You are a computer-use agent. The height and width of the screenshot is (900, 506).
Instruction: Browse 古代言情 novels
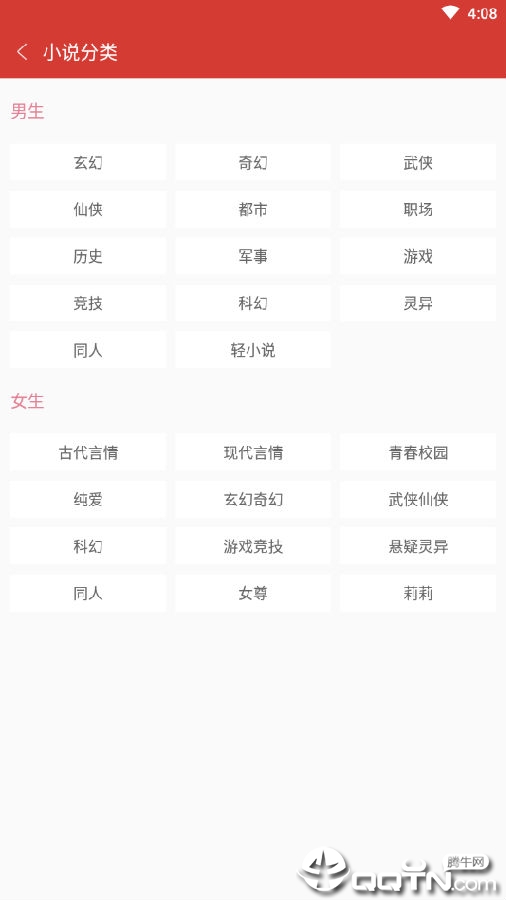pos(88,452)
